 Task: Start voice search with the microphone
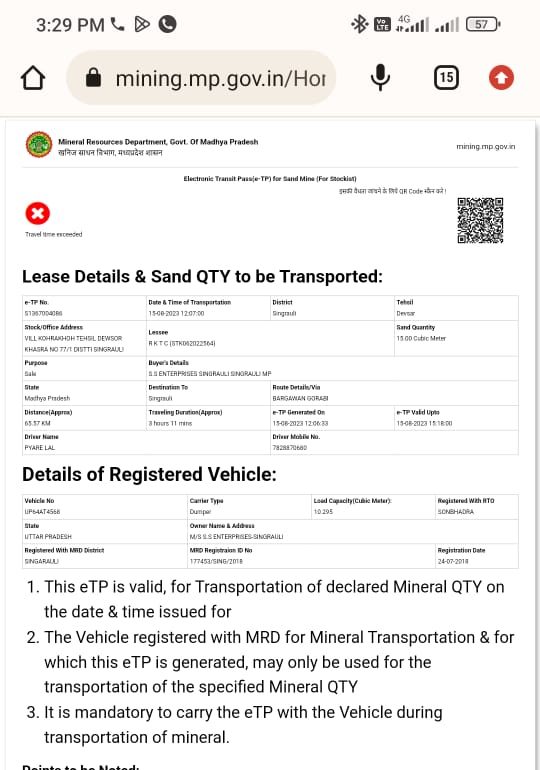(380, 78)
